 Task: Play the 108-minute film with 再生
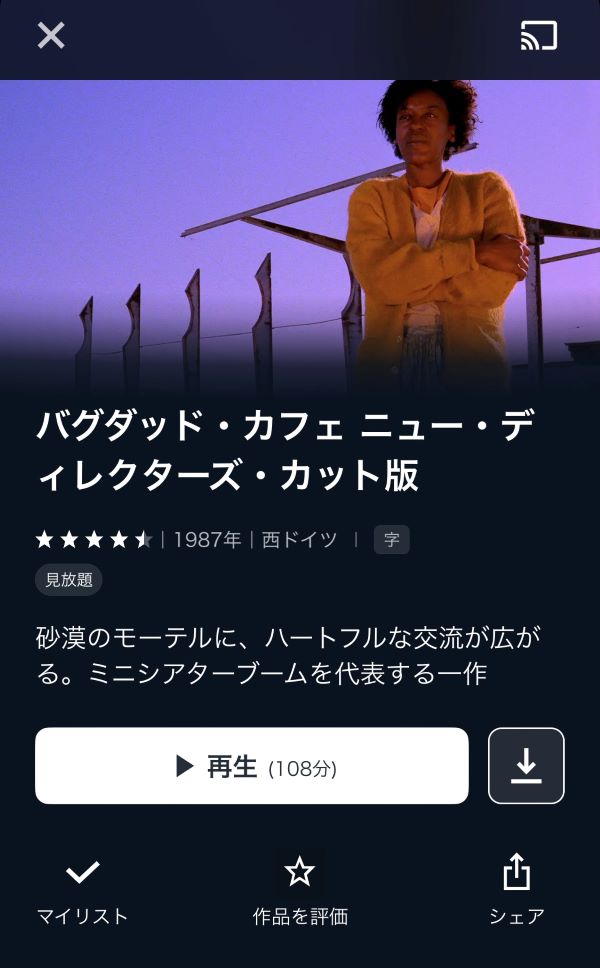pyautogui.click(x=252, y=766)
